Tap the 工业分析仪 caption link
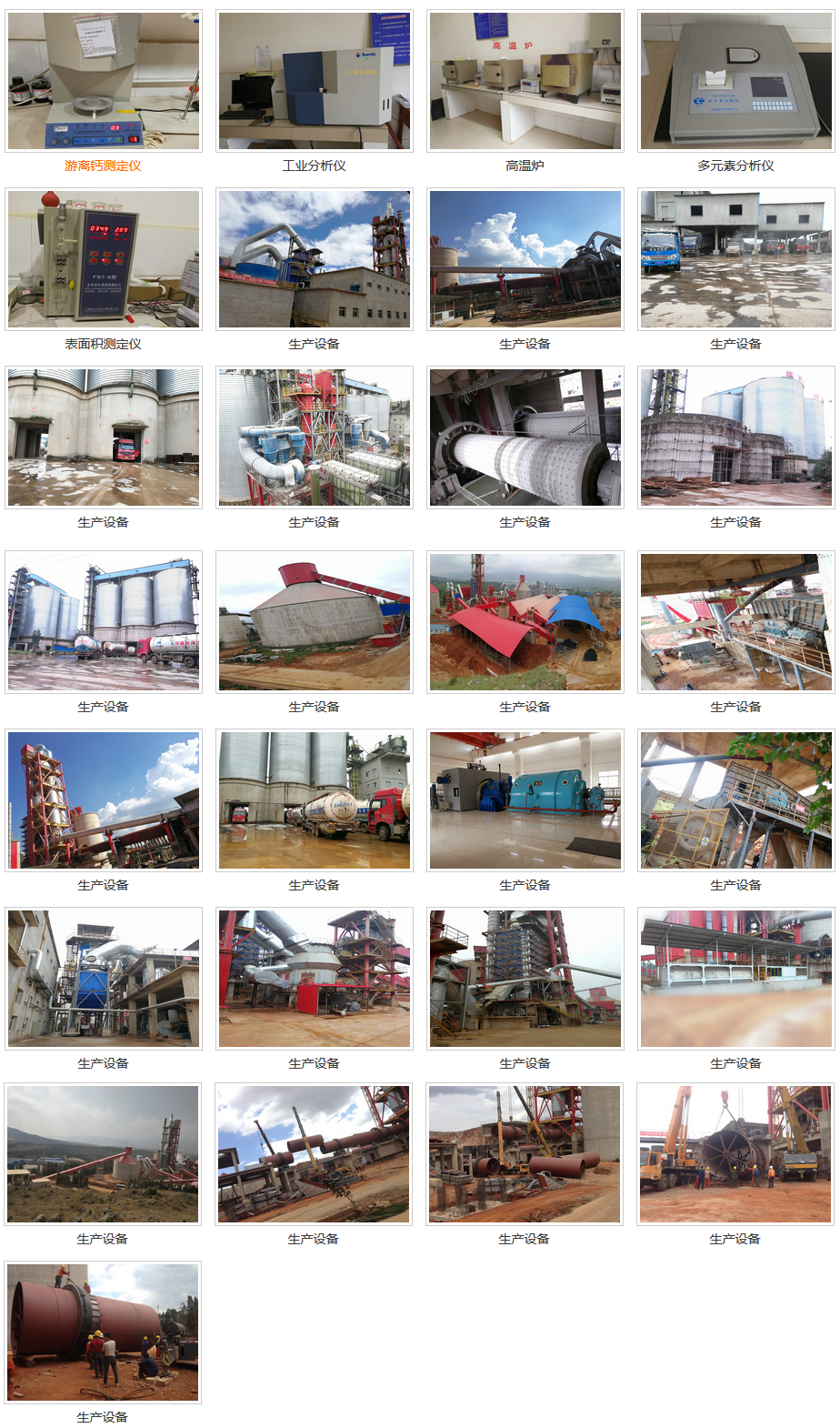The image size is (840, 1428). [x=314, y=166]
